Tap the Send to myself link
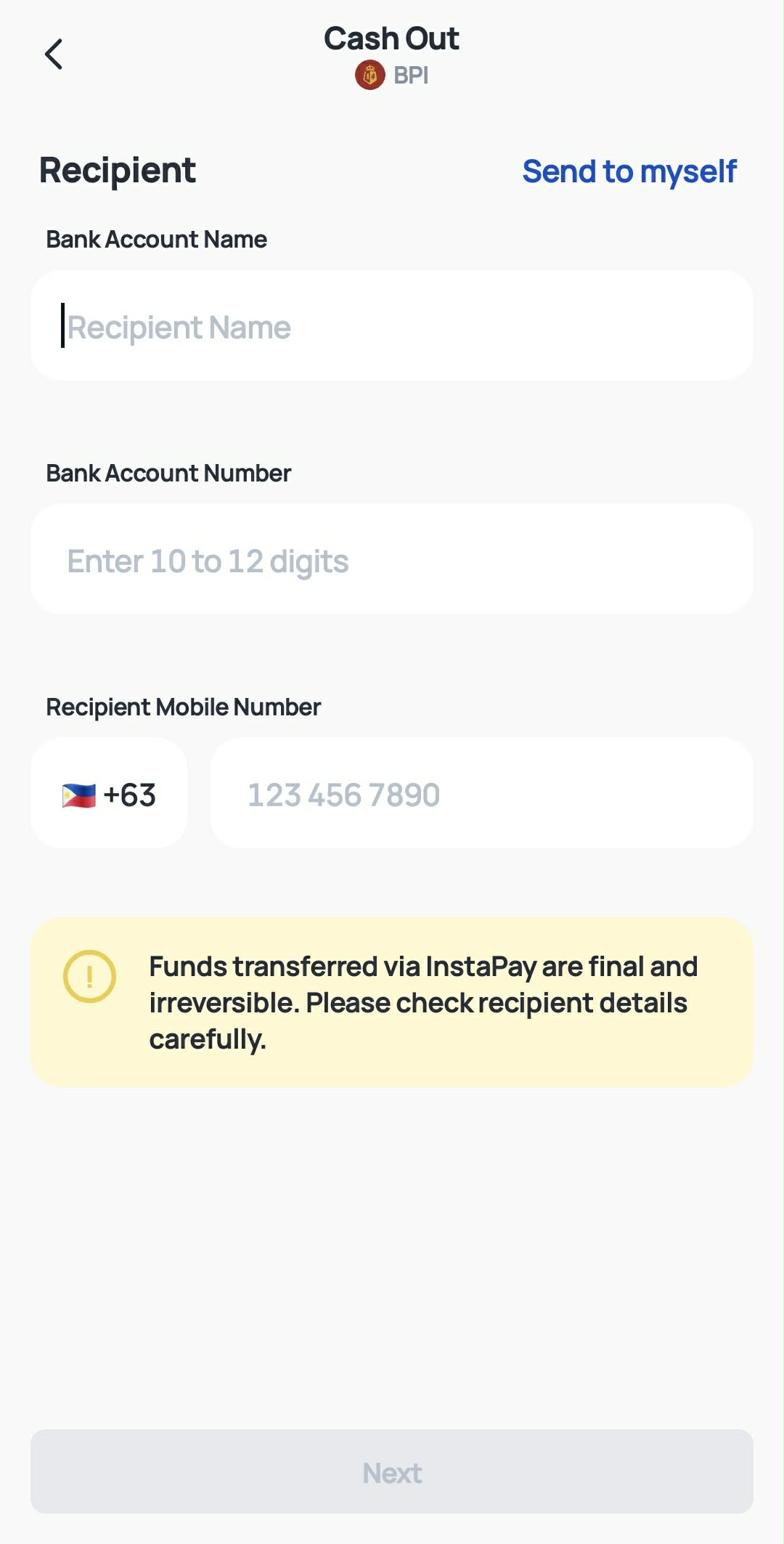Image resolution: width=784 pixels, height=1544 pixels. pyautogui.click(x=629, y=171)
